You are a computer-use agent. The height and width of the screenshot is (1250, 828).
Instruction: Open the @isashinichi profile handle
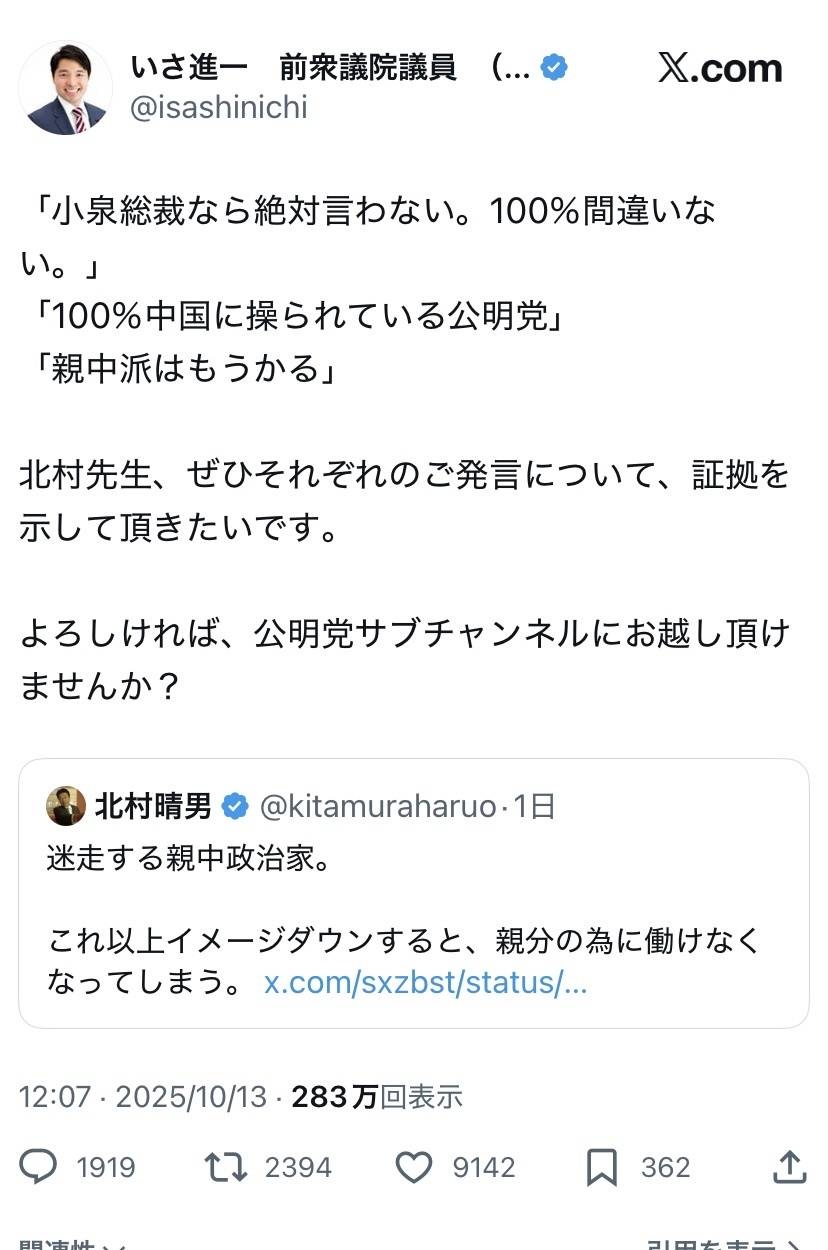pos(219,108)
